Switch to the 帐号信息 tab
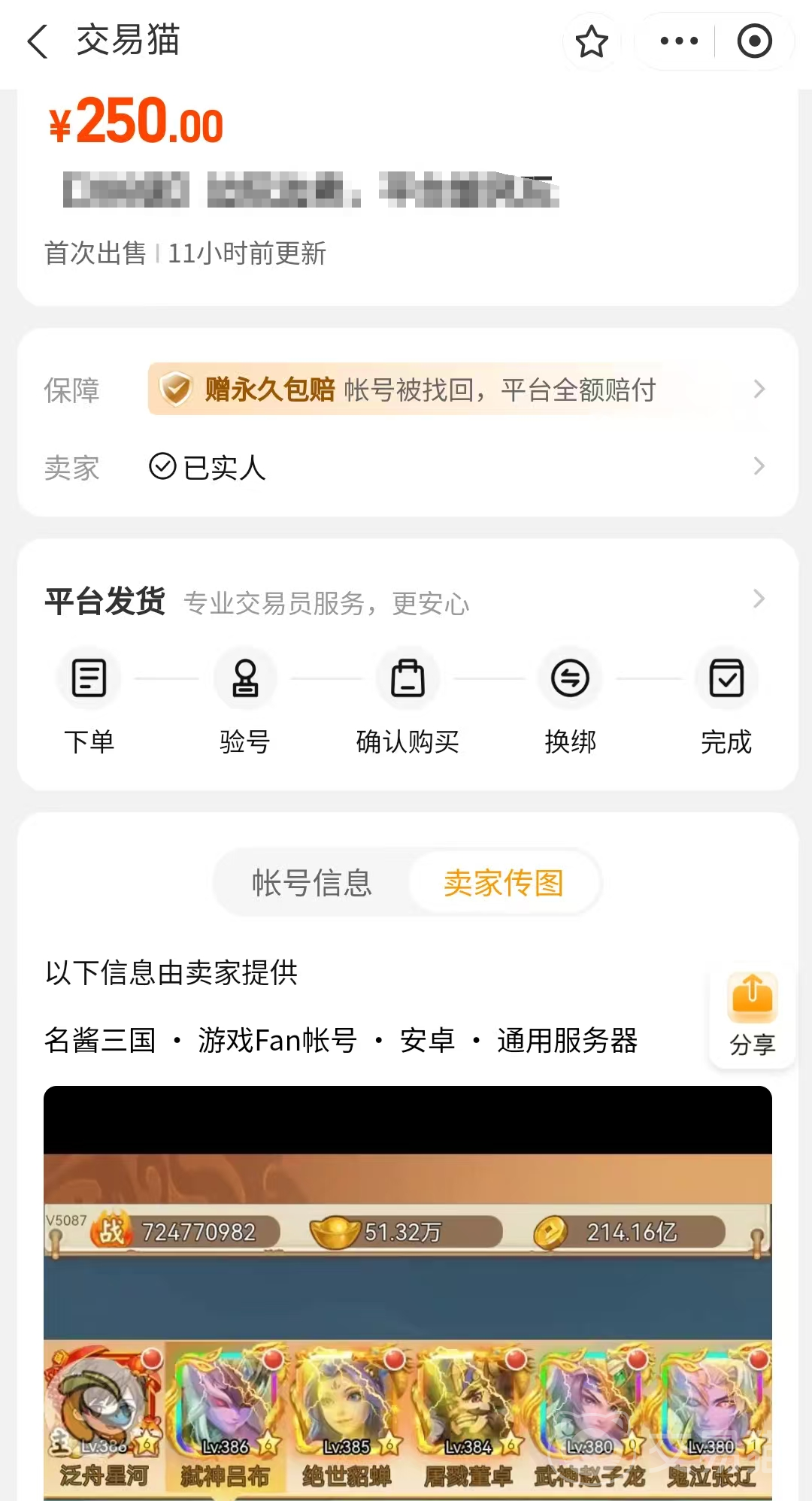Screen dimensions: 812x1501 [312, 883]
